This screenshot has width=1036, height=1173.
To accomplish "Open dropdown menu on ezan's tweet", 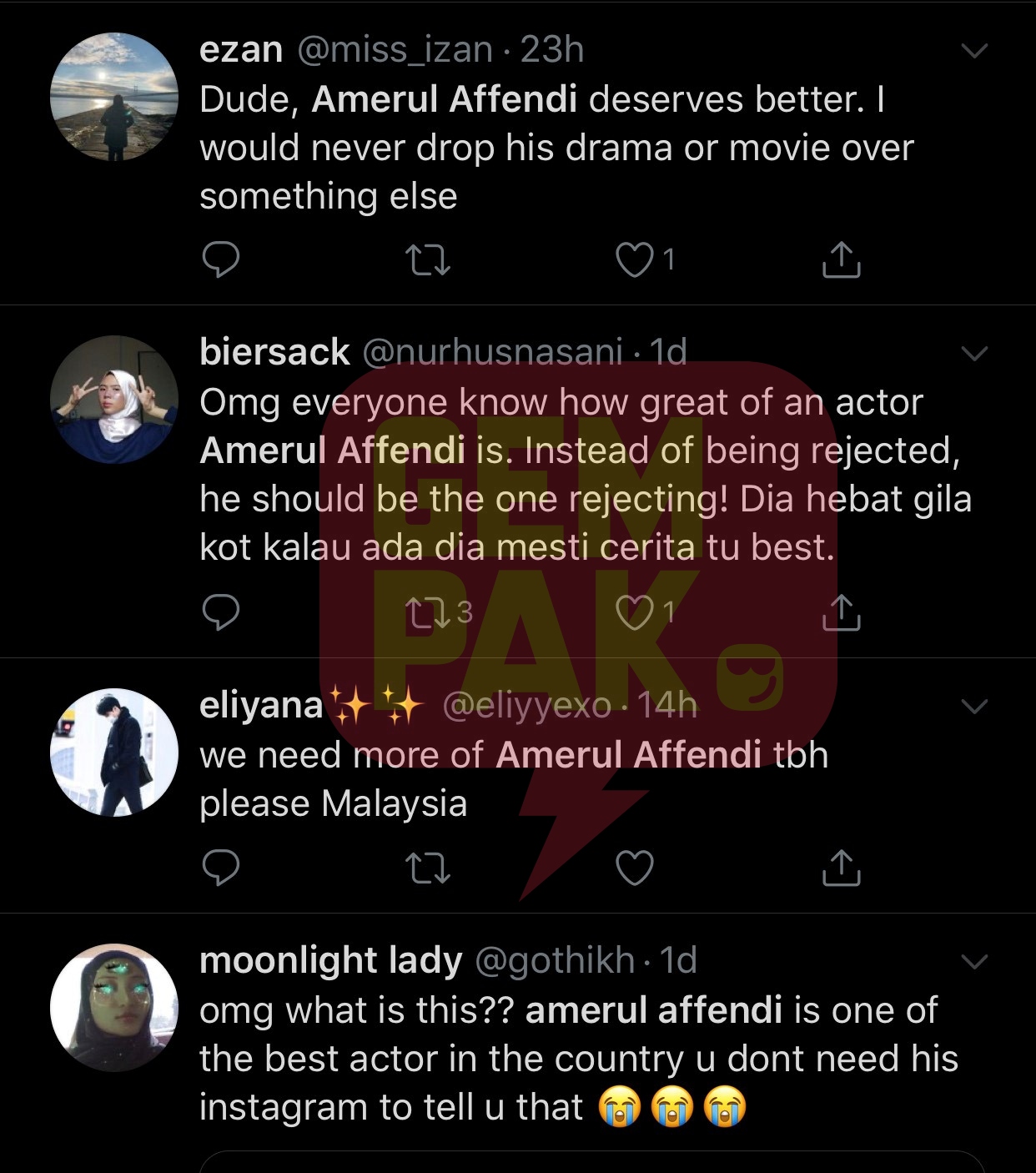I will [974, 52].
